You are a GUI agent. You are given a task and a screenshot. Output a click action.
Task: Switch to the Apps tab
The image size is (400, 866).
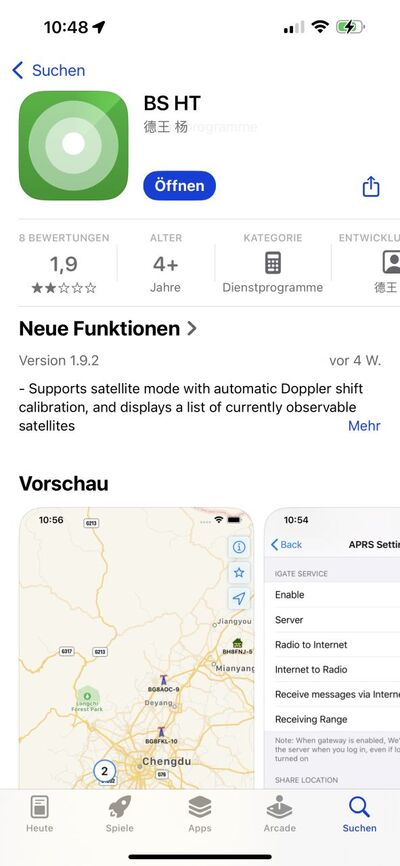[200, 814]
